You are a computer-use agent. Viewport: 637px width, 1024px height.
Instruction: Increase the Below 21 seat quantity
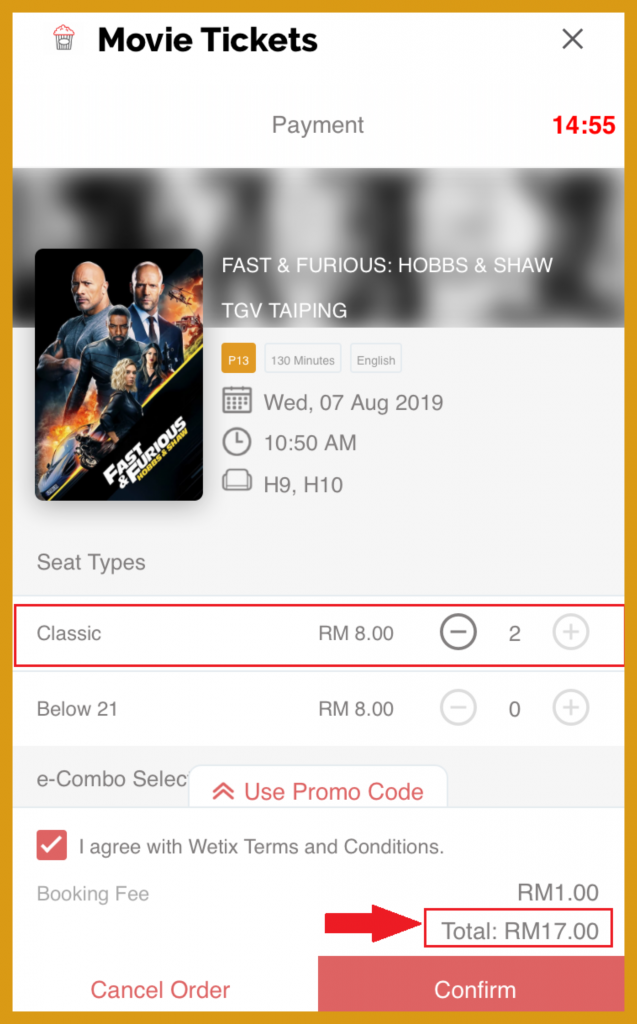[571, 708]
